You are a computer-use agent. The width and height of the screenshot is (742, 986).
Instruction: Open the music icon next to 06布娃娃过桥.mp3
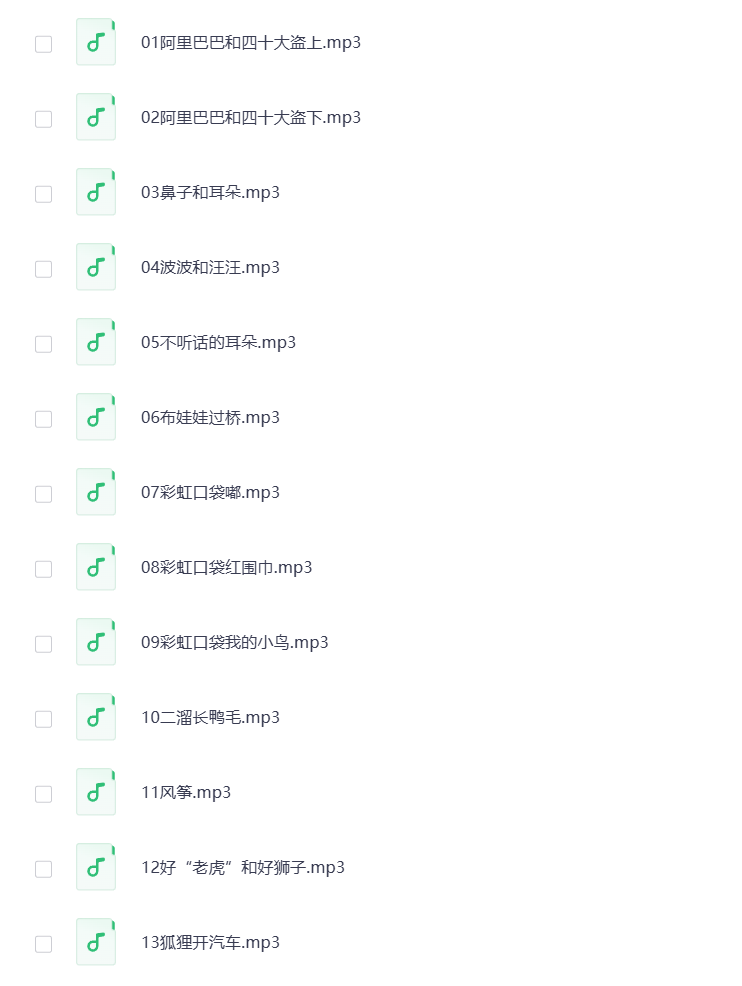pos(95,417)
